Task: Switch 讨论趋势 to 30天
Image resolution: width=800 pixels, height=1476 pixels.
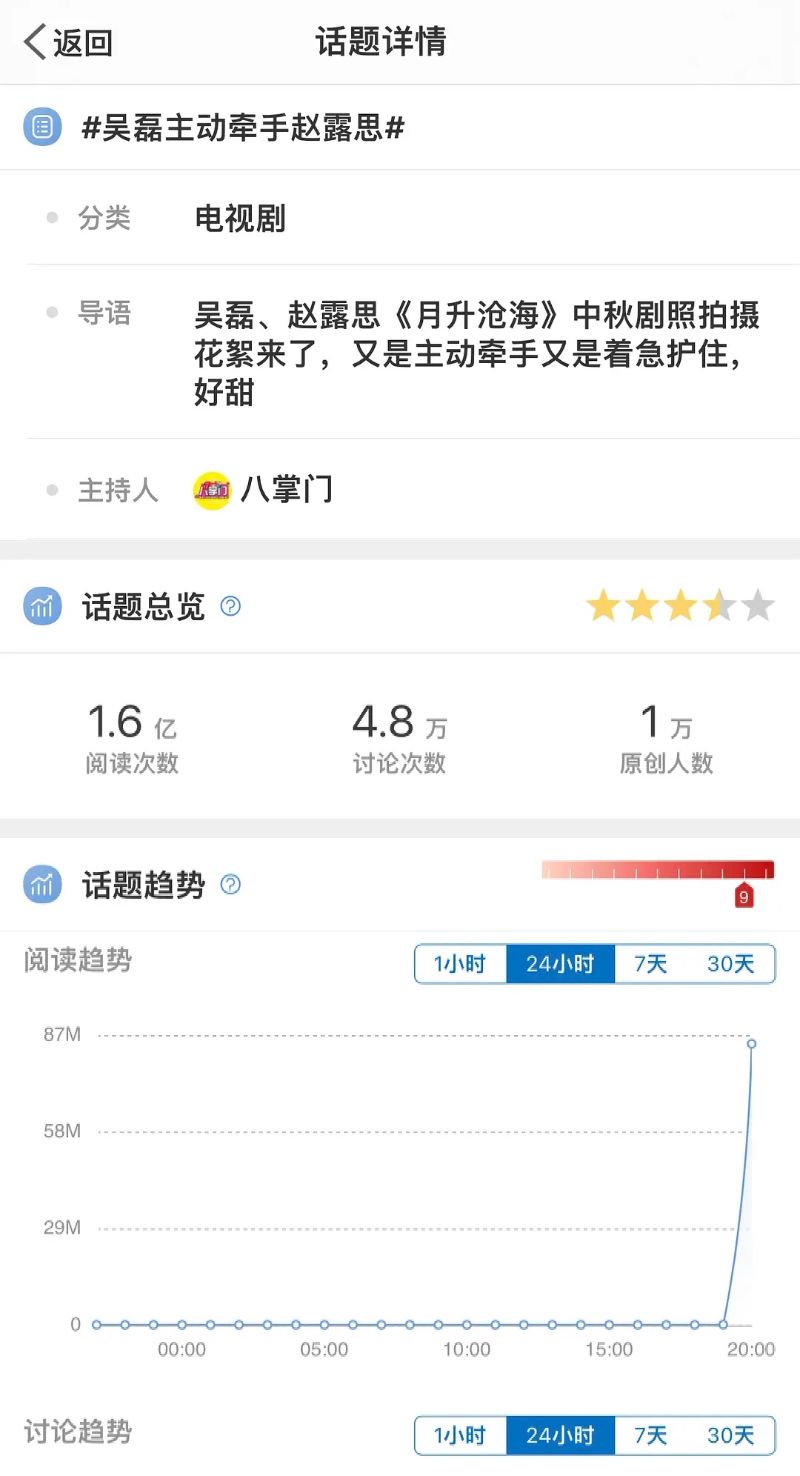Action: pyautogui.click(x=730, y=1435)
